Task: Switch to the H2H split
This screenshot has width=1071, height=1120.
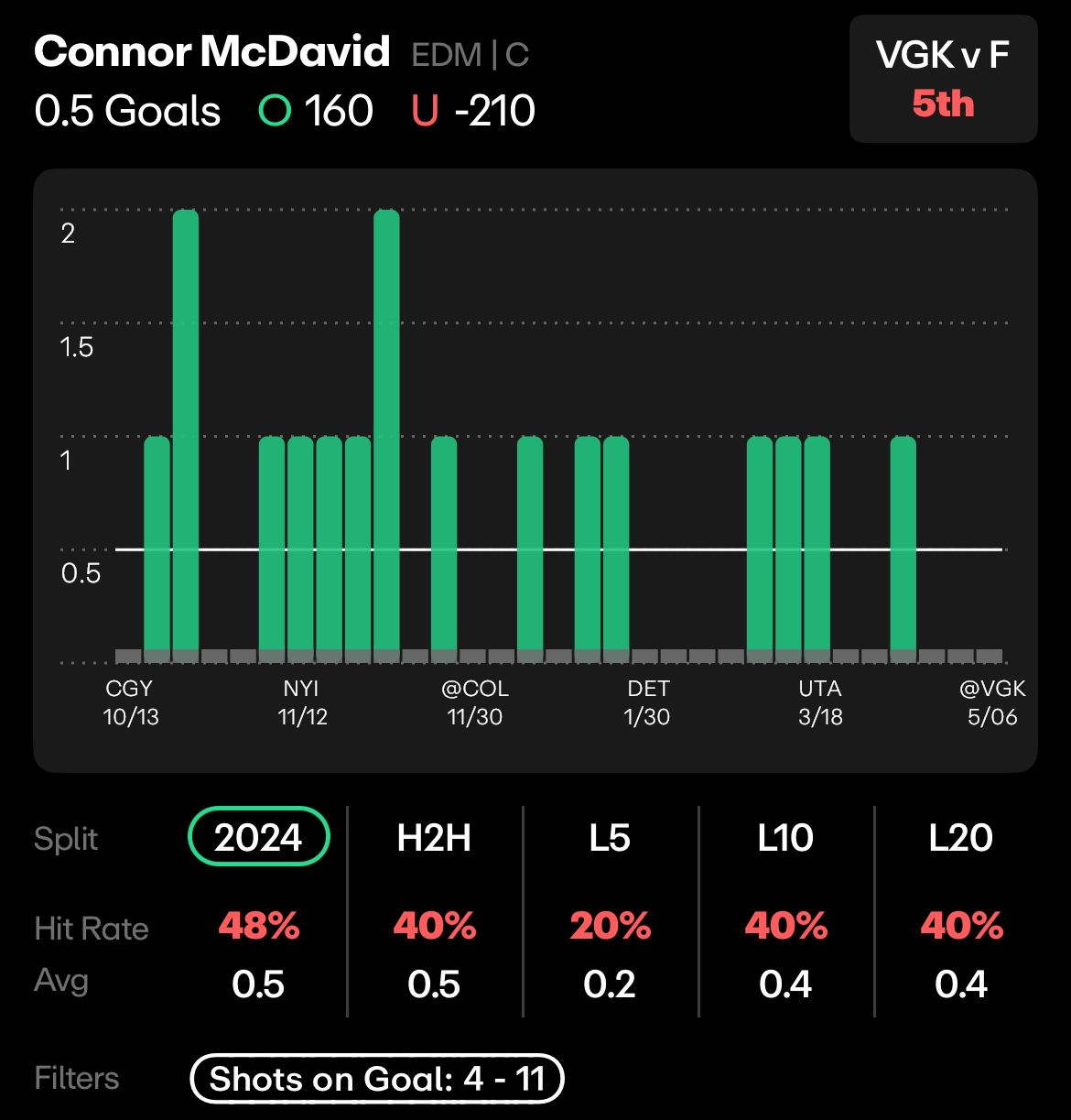Action: 434,837
